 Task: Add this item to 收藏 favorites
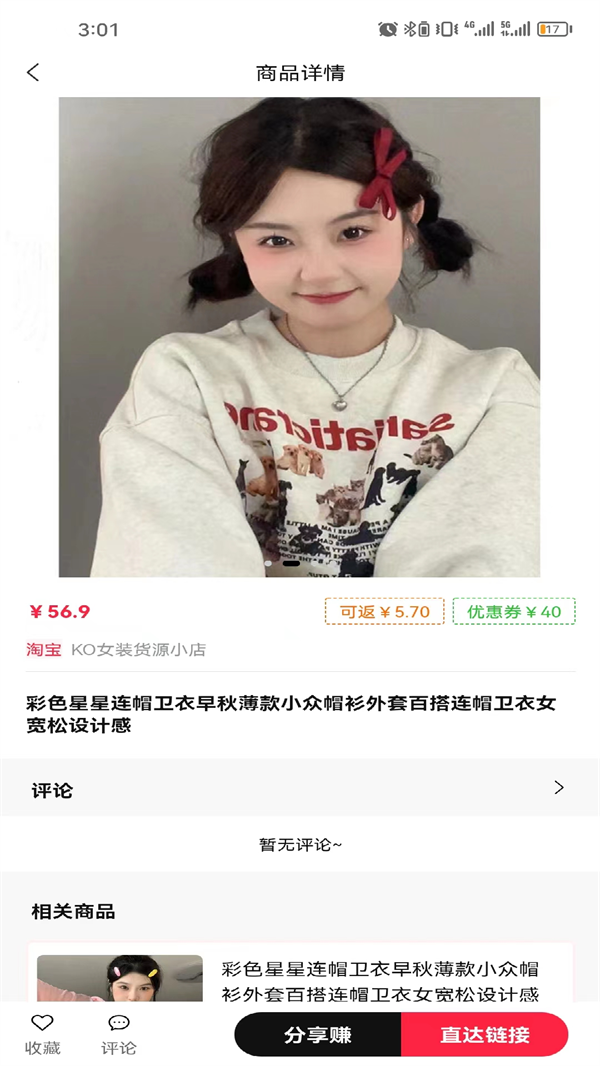42,1034
